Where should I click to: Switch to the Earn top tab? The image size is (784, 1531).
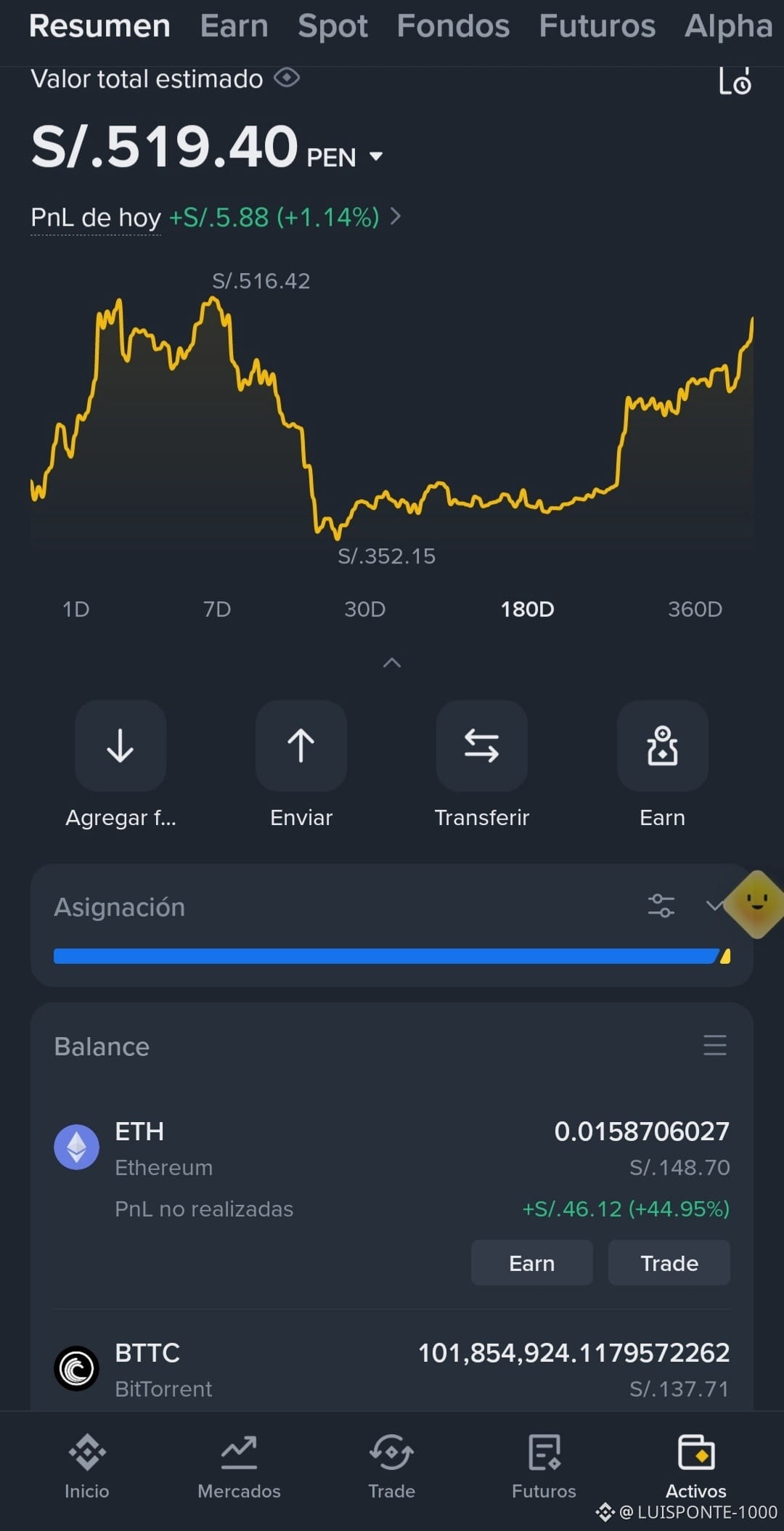click(x=234, y=26)
